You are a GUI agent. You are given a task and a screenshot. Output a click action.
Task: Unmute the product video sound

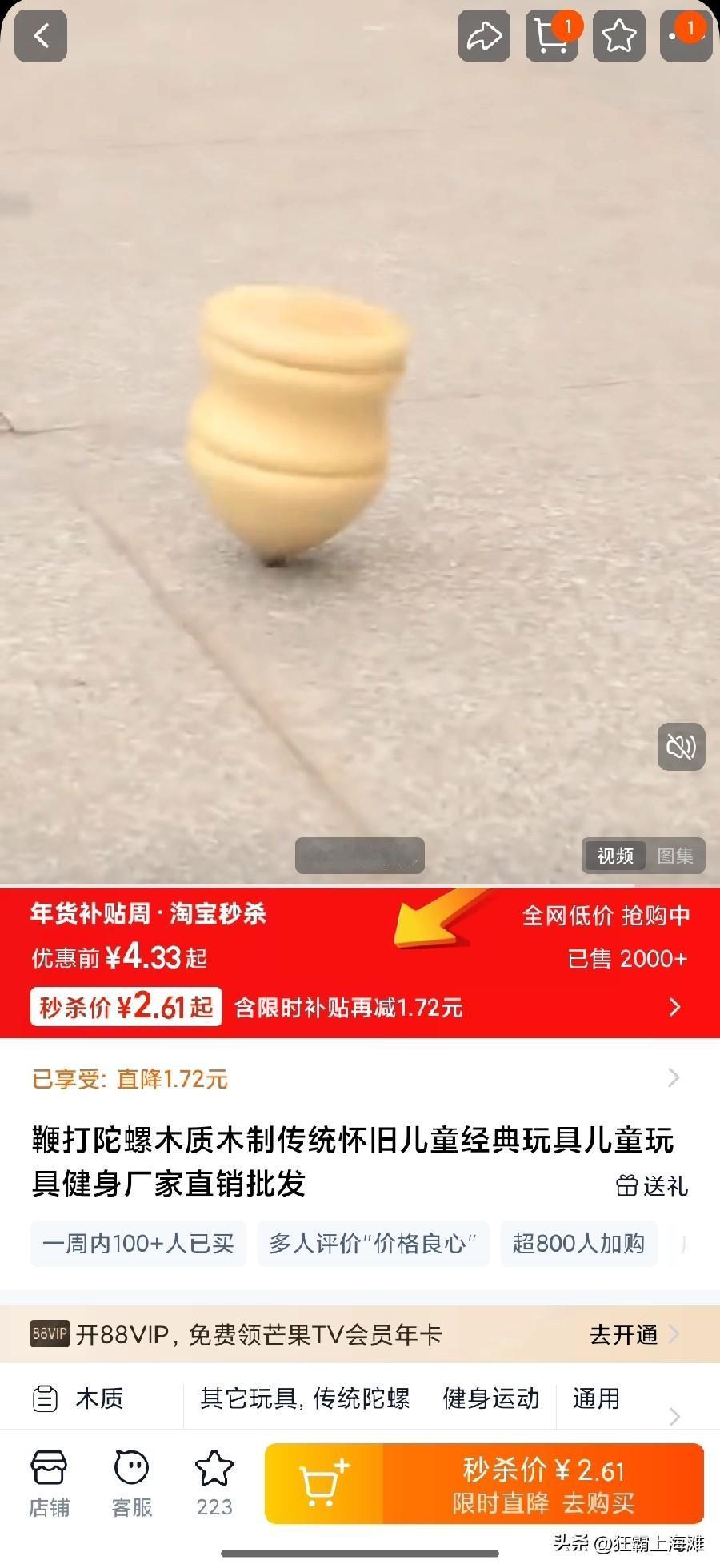click(681, 747)
